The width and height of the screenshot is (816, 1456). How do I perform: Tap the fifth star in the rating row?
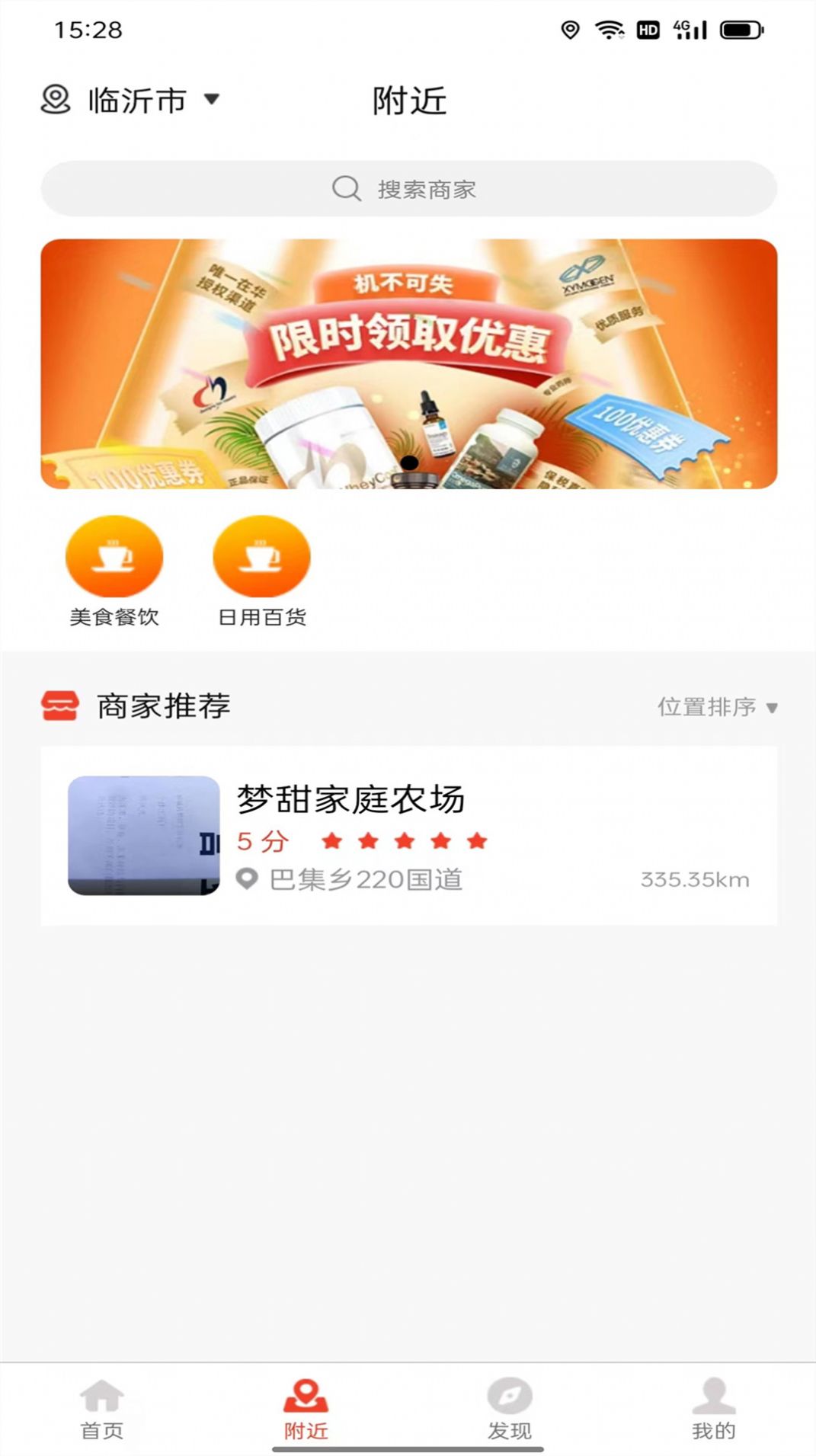476,841
